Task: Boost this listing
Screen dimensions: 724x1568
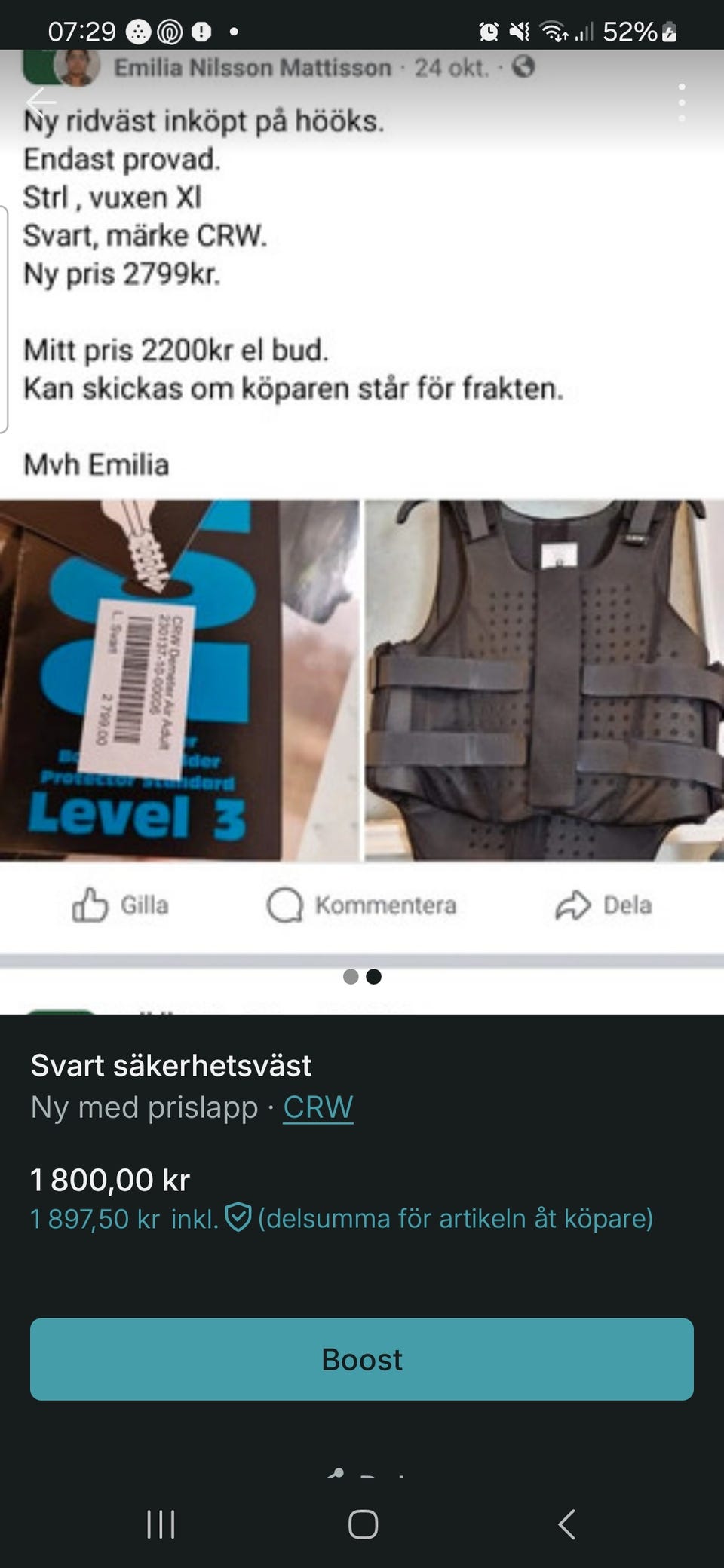Action: point(362,1359)
